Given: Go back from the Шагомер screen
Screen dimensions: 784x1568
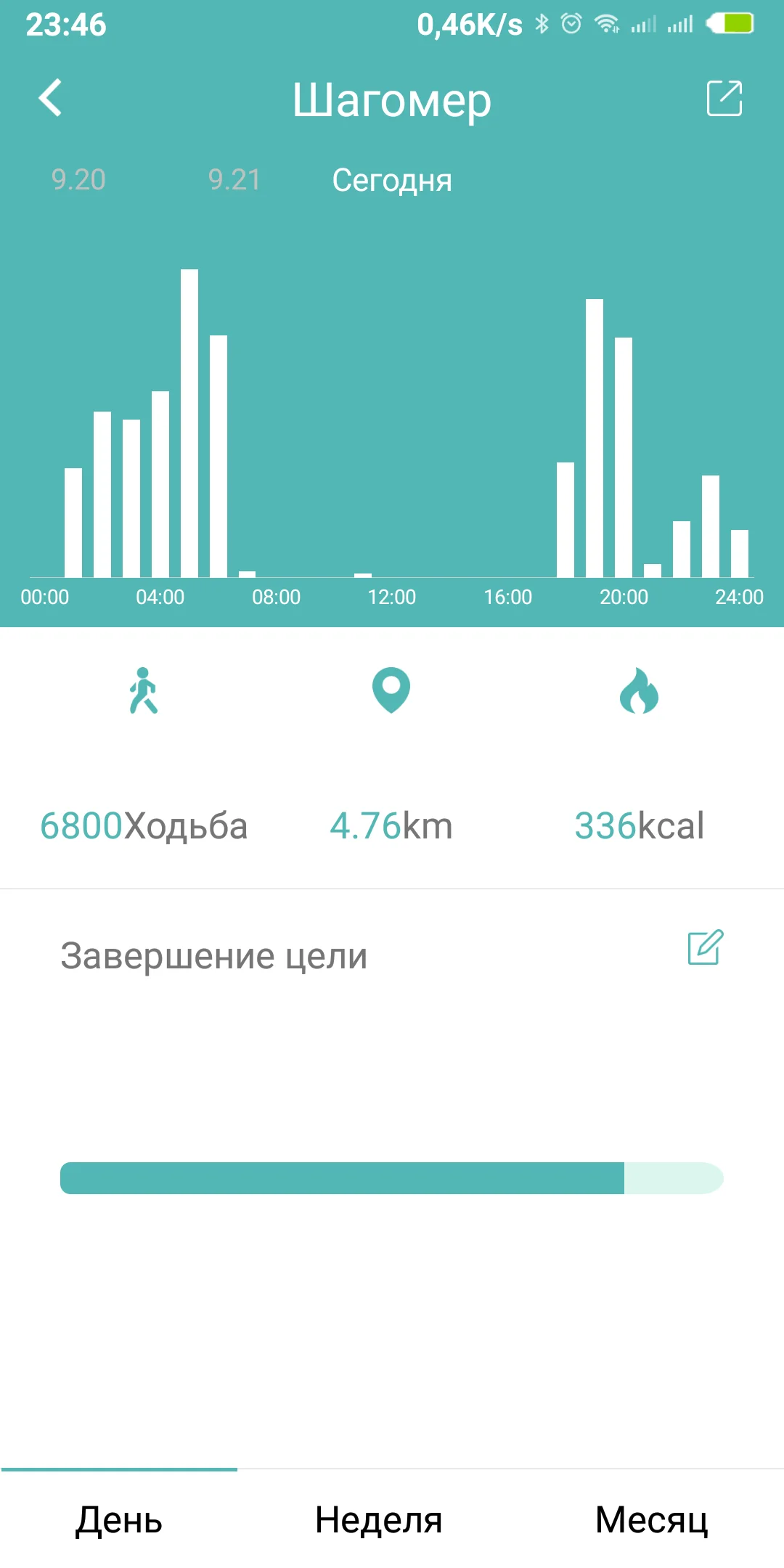Looking at the screenshot, I should tap(50, 98).
